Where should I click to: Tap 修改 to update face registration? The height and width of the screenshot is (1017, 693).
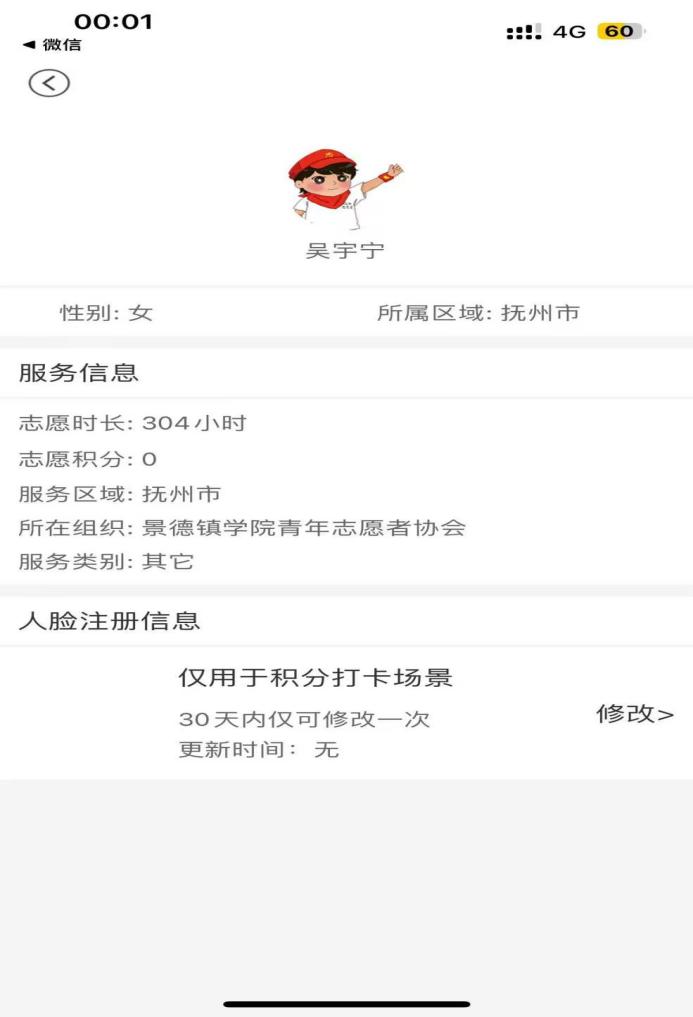[x=634, y=714]
